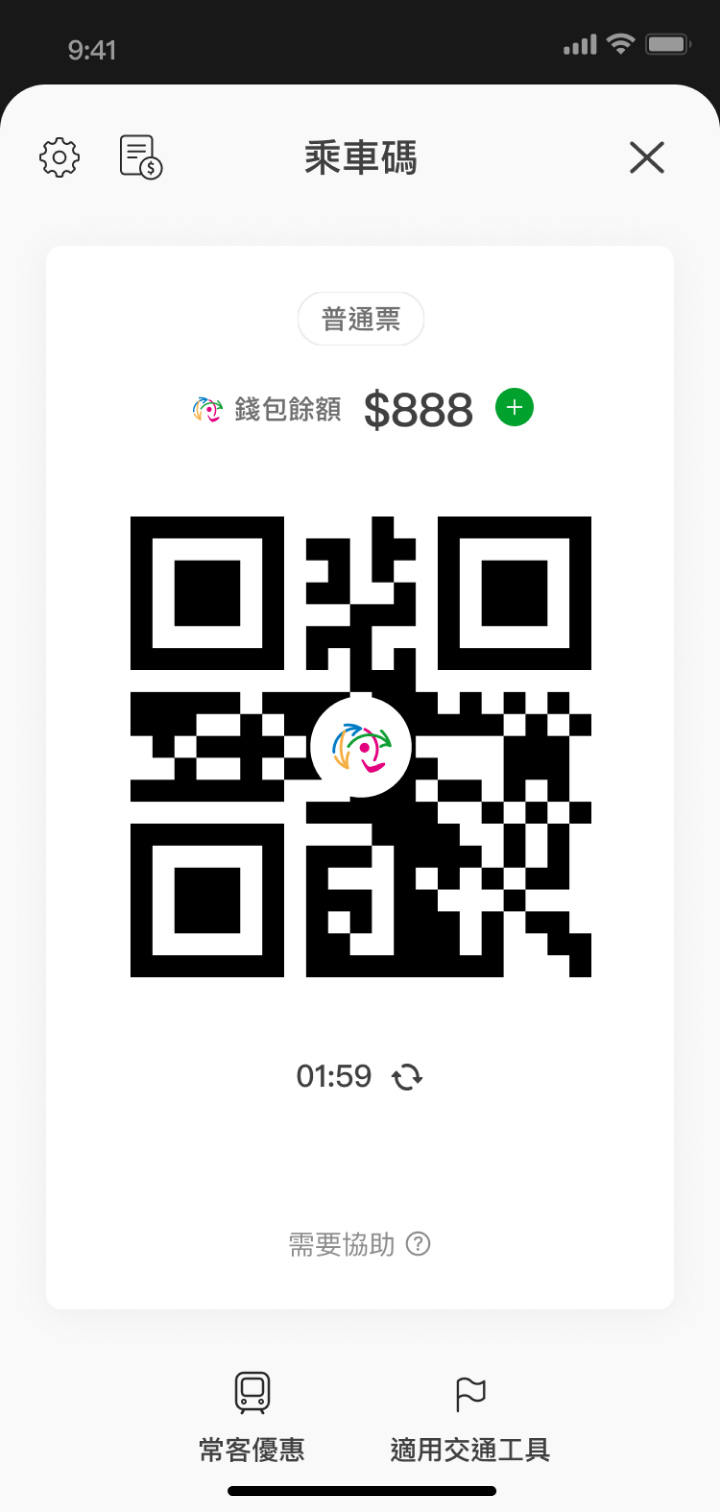Top up wallet with green plus button
The image size is (720, 1512).
pyautogui.click(x=515, y=407)
